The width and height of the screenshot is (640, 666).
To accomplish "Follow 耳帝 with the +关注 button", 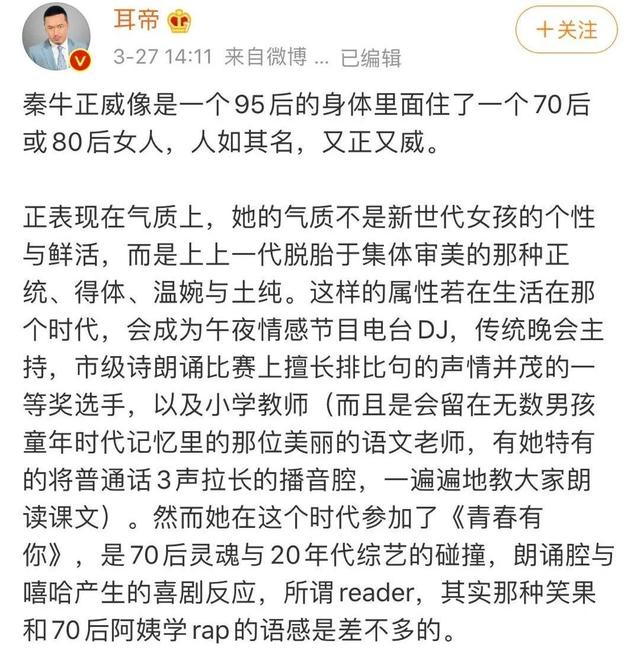I will [566, 30].
